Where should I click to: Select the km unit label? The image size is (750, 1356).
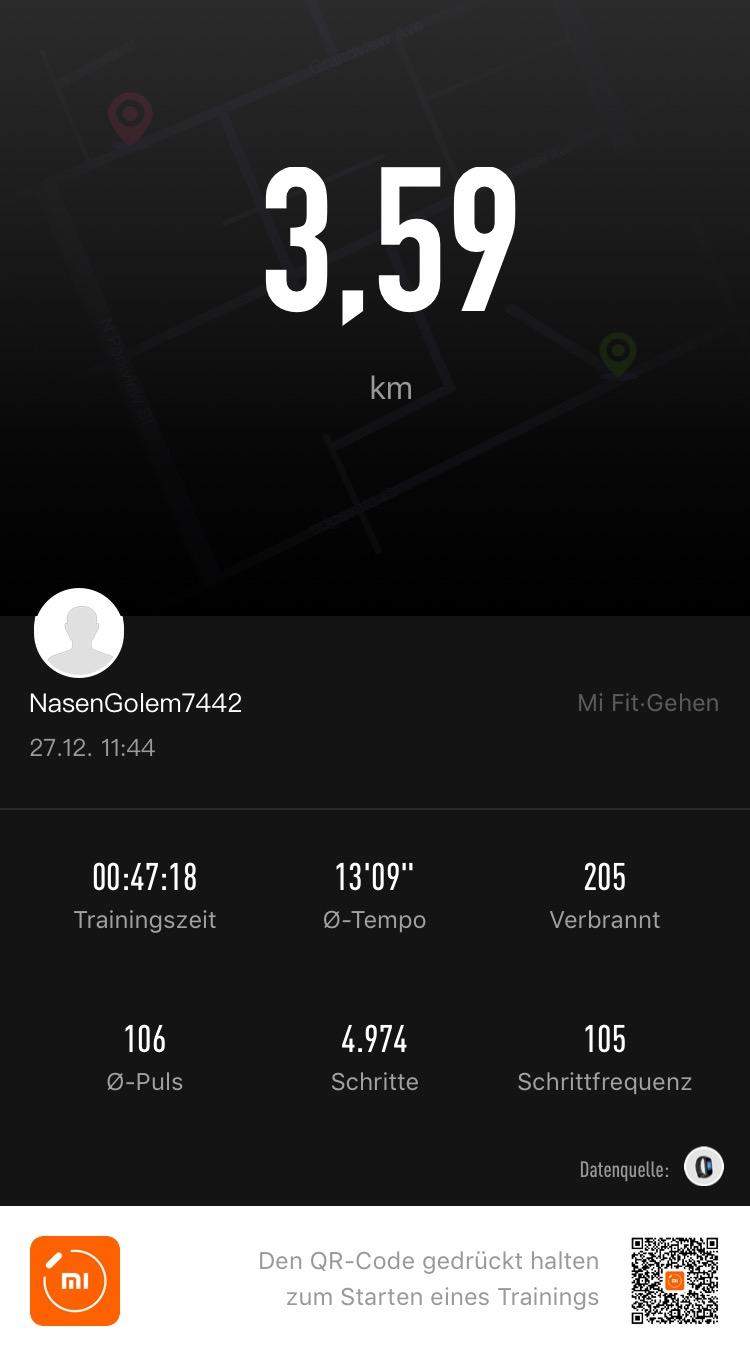pos(391,388)
